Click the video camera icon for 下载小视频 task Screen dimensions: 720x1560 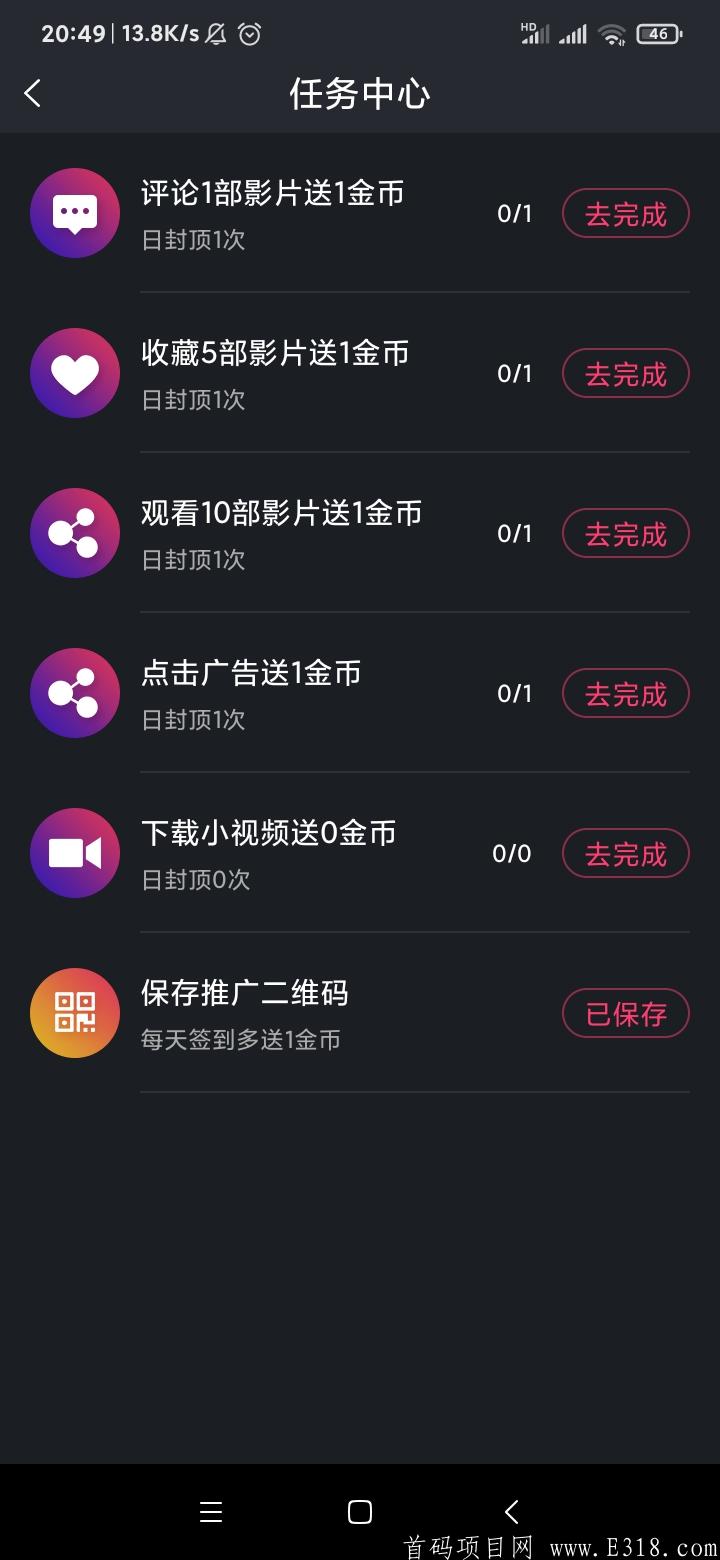(x=75, y=853)
